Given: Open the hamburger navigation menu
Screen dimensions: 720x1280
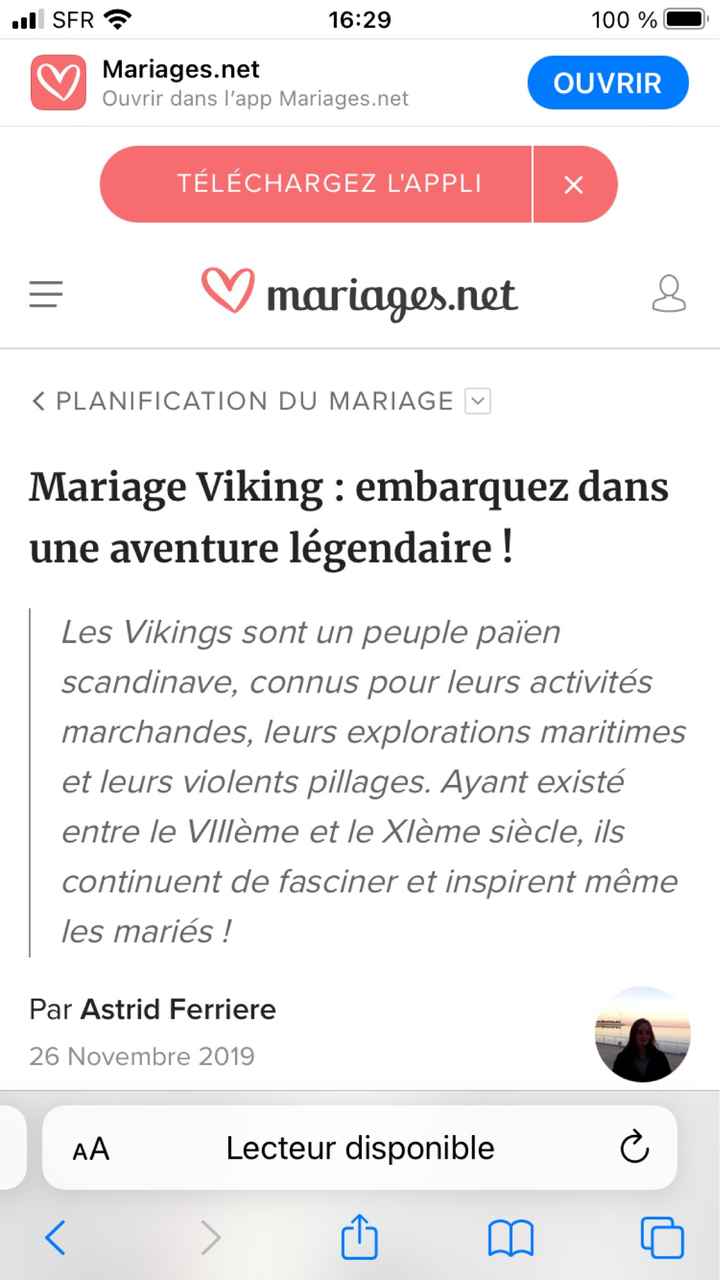Looking at the screenshot, I should (x=44, y=294).
